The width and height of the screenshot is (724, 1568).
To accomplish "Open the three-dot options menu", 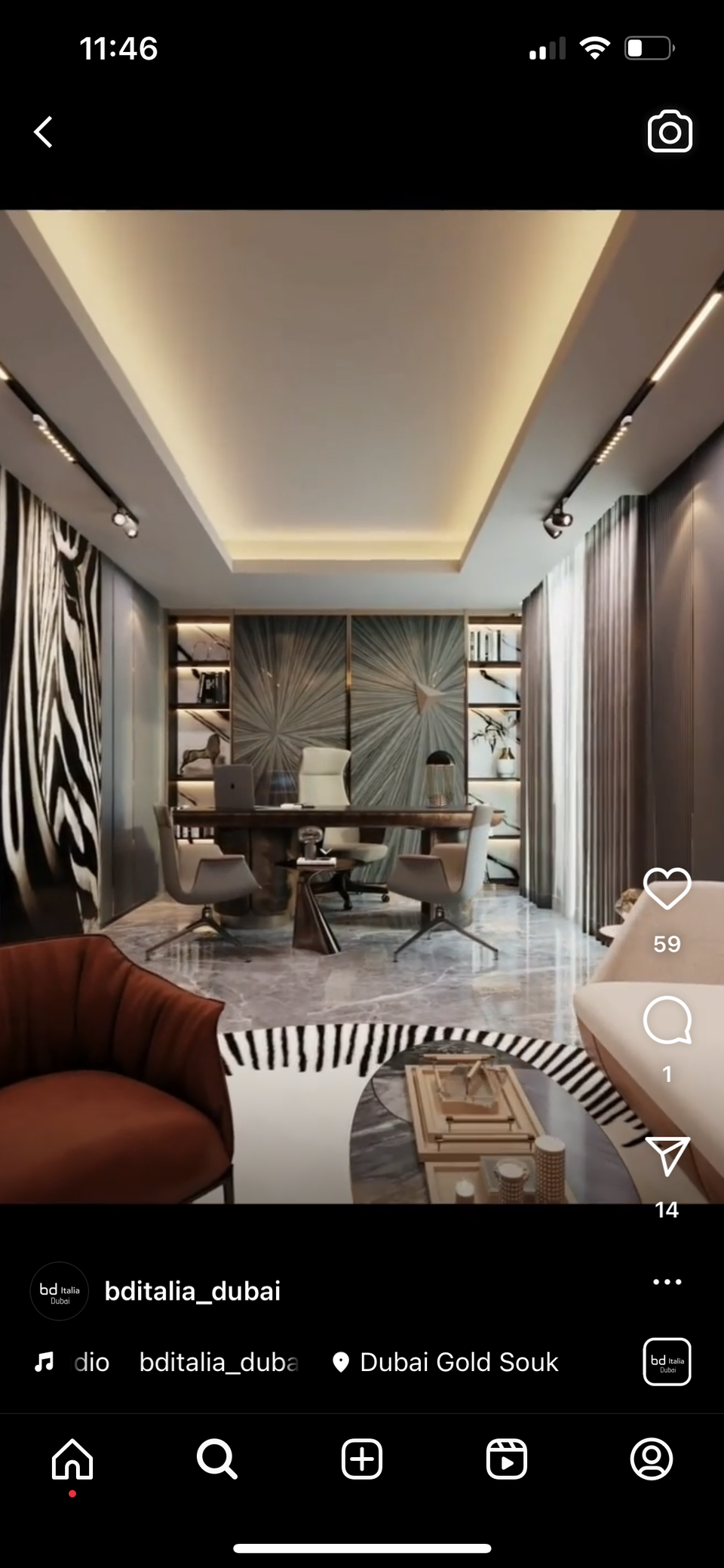I will 667,1282.
